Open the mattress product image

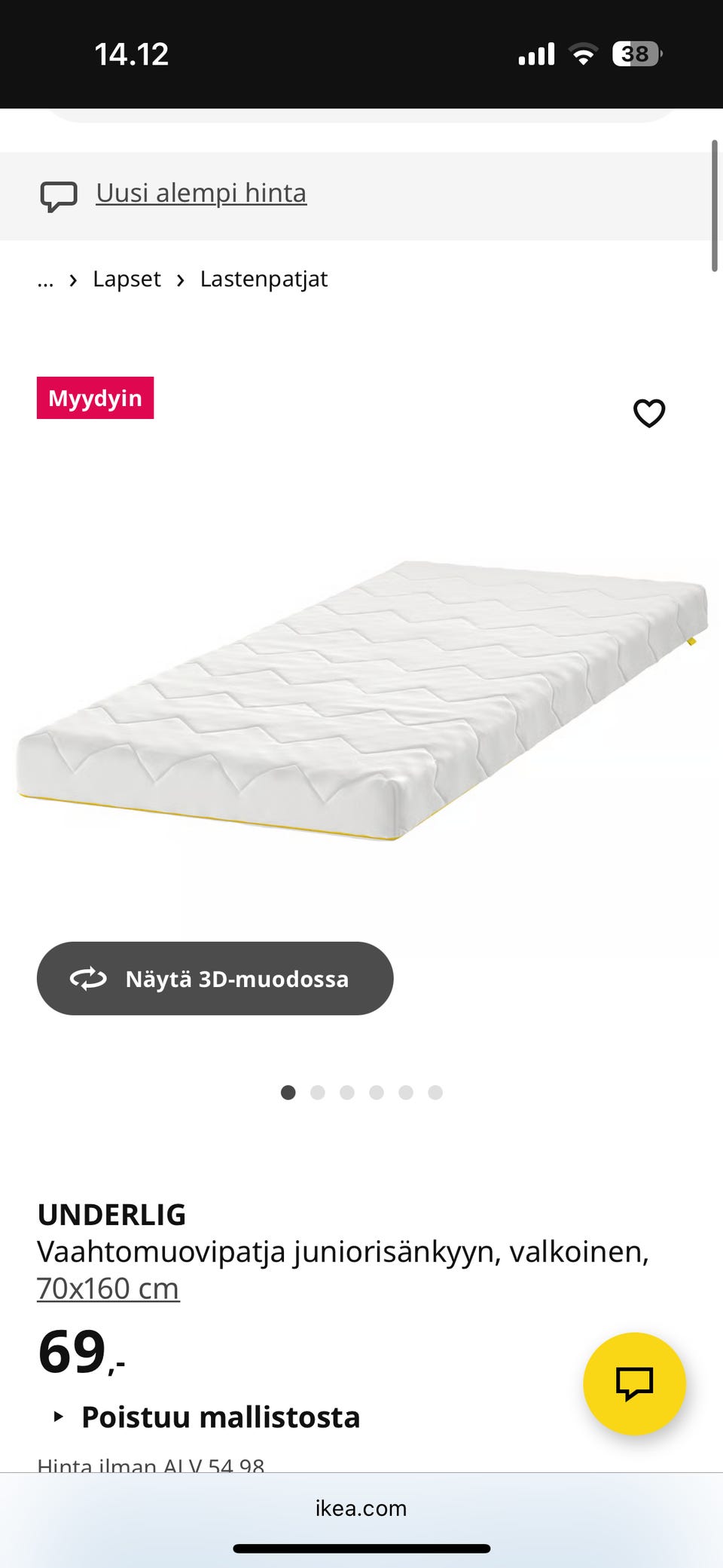pos(361,701)
